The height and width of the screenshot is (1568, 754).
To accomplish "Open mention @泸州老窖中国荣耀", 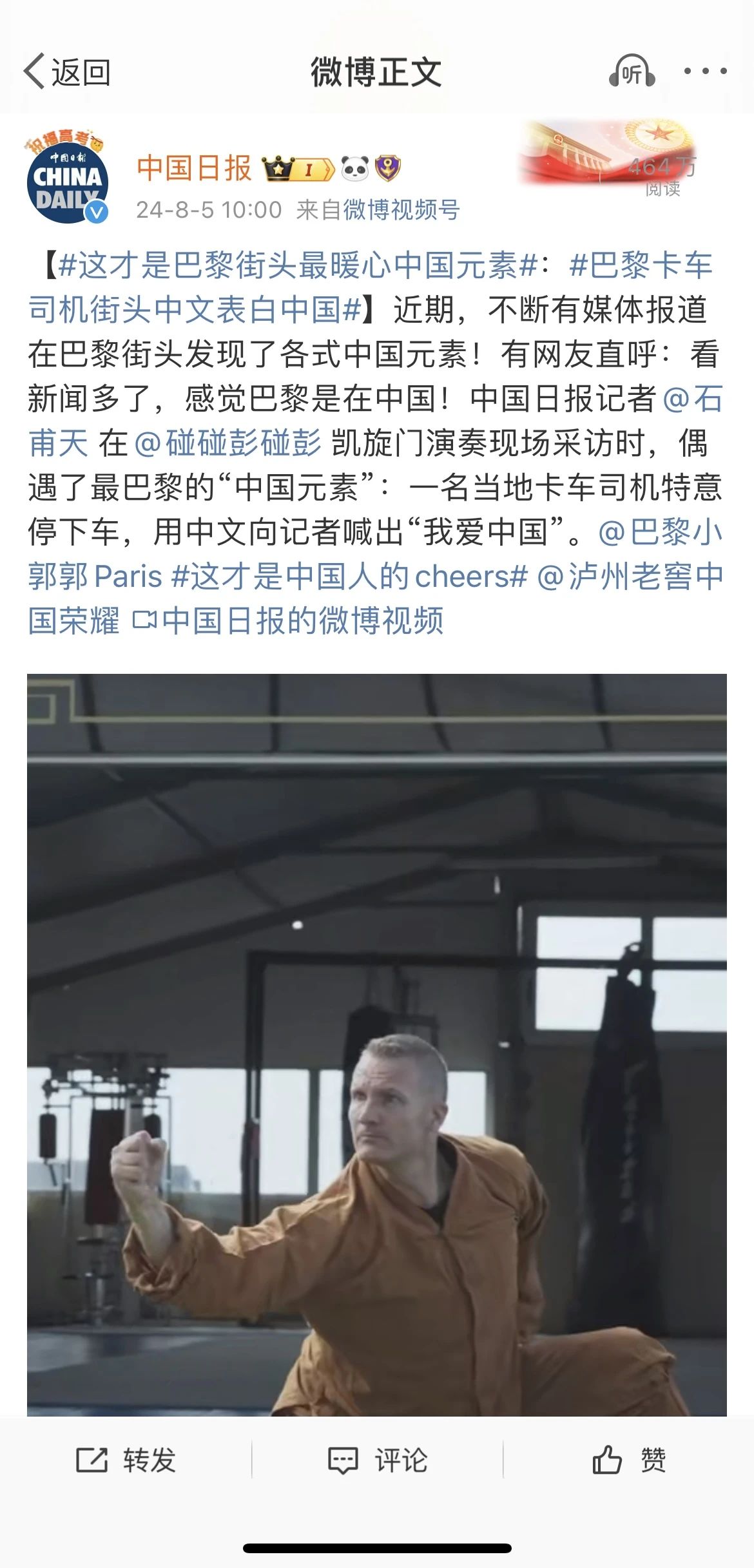I will click(x=629, y=577).
